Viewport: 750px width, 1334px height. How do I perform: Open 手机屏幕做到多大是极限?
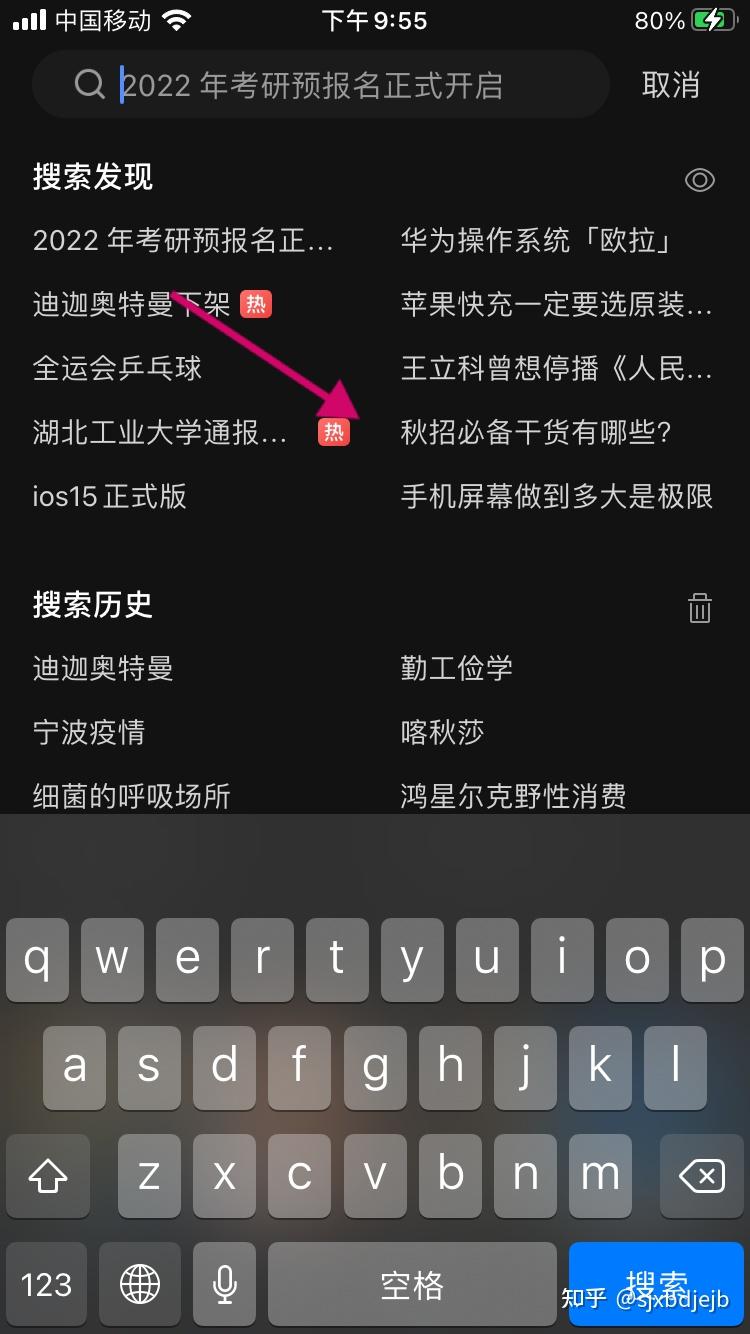pyautogui.click(x=556, y=496)
